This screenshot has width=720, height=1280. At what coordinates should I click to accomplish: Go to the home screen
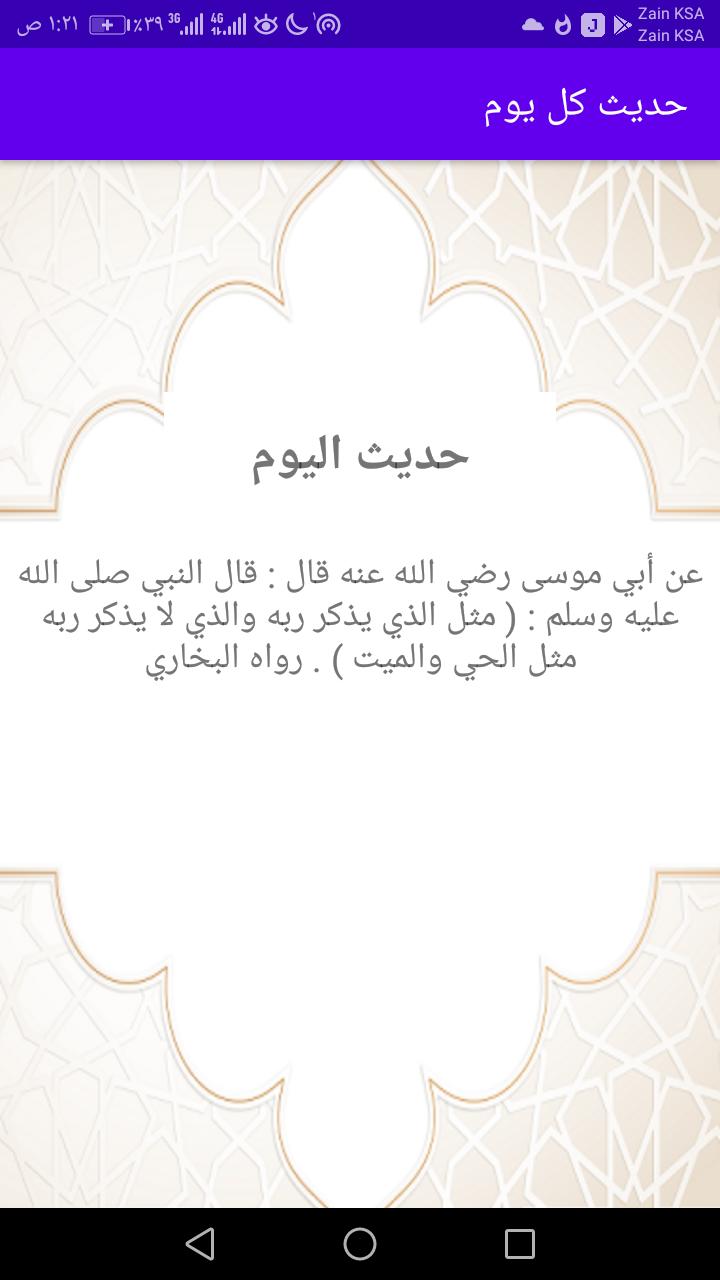(360, 1243)
